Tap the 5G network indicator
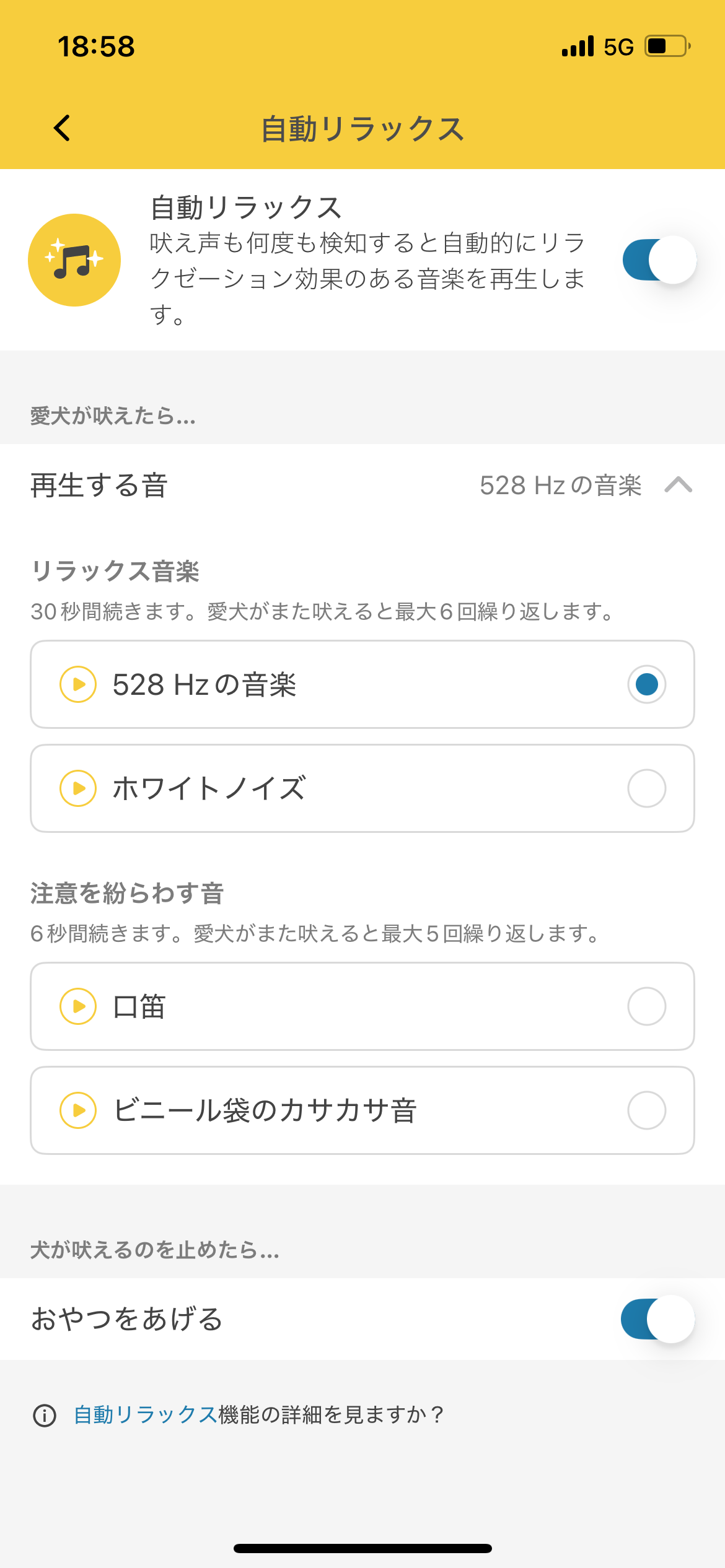 click(618, 45)
